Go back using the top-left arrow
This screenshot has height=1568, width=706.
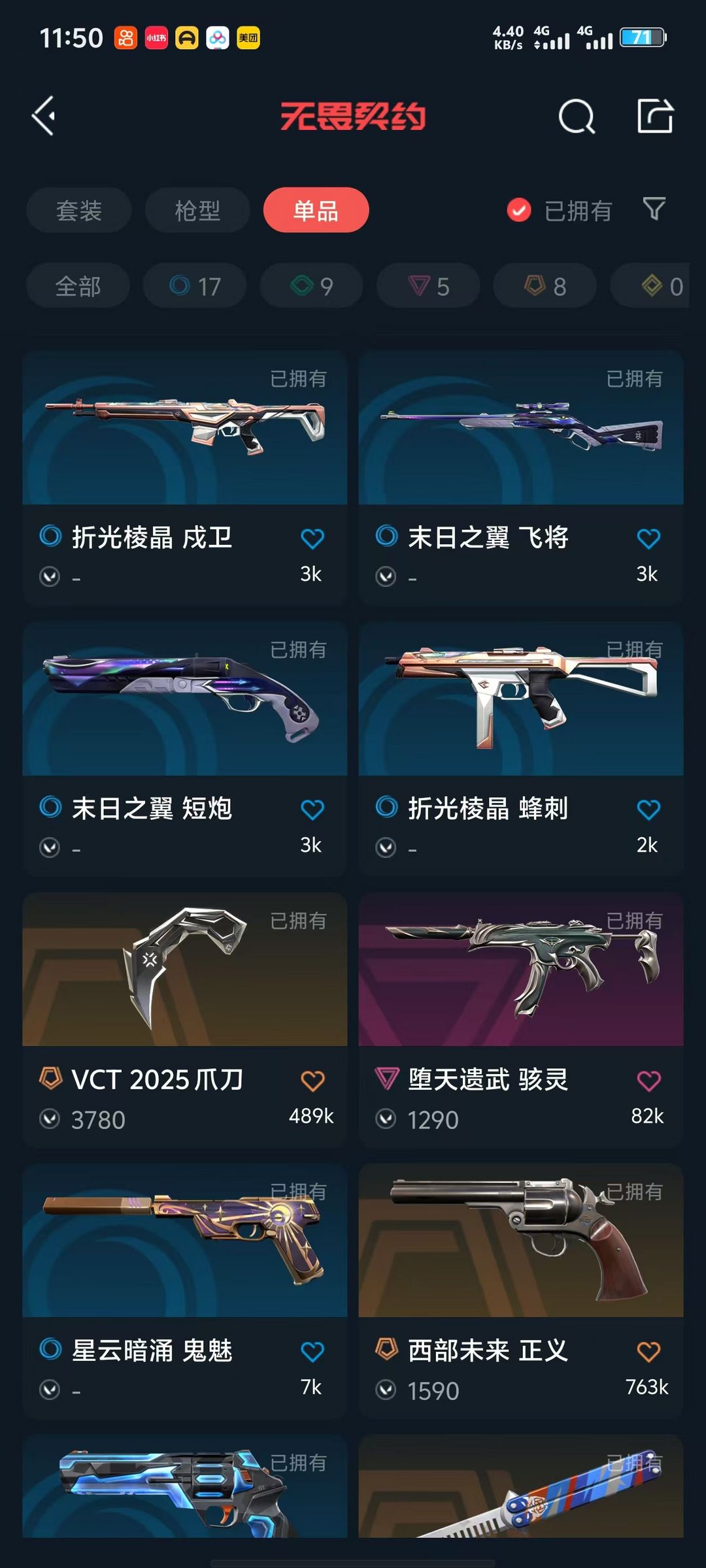pyautogui.click(x=44, y=116)
